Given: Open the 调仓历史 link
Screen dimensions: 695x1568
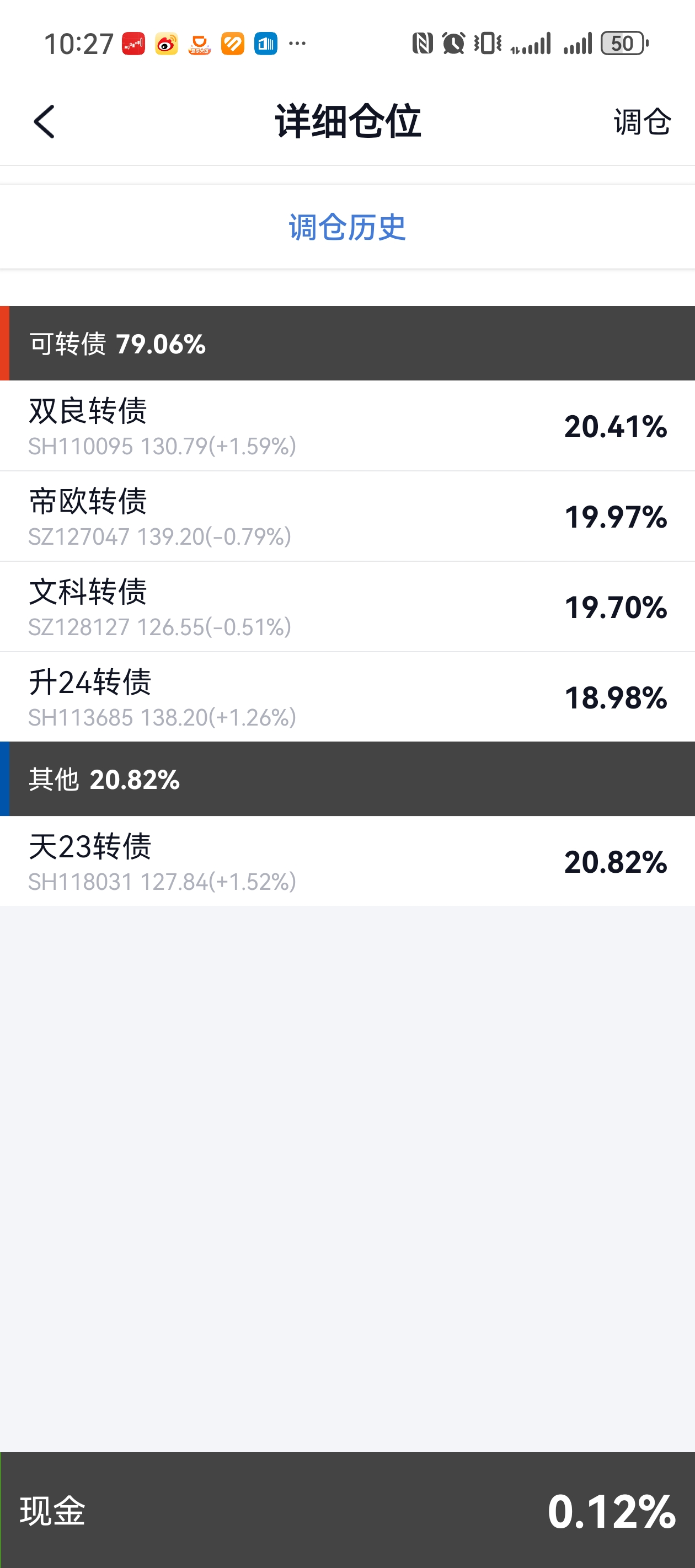Looking at the screenshot, I should (347, 227).
